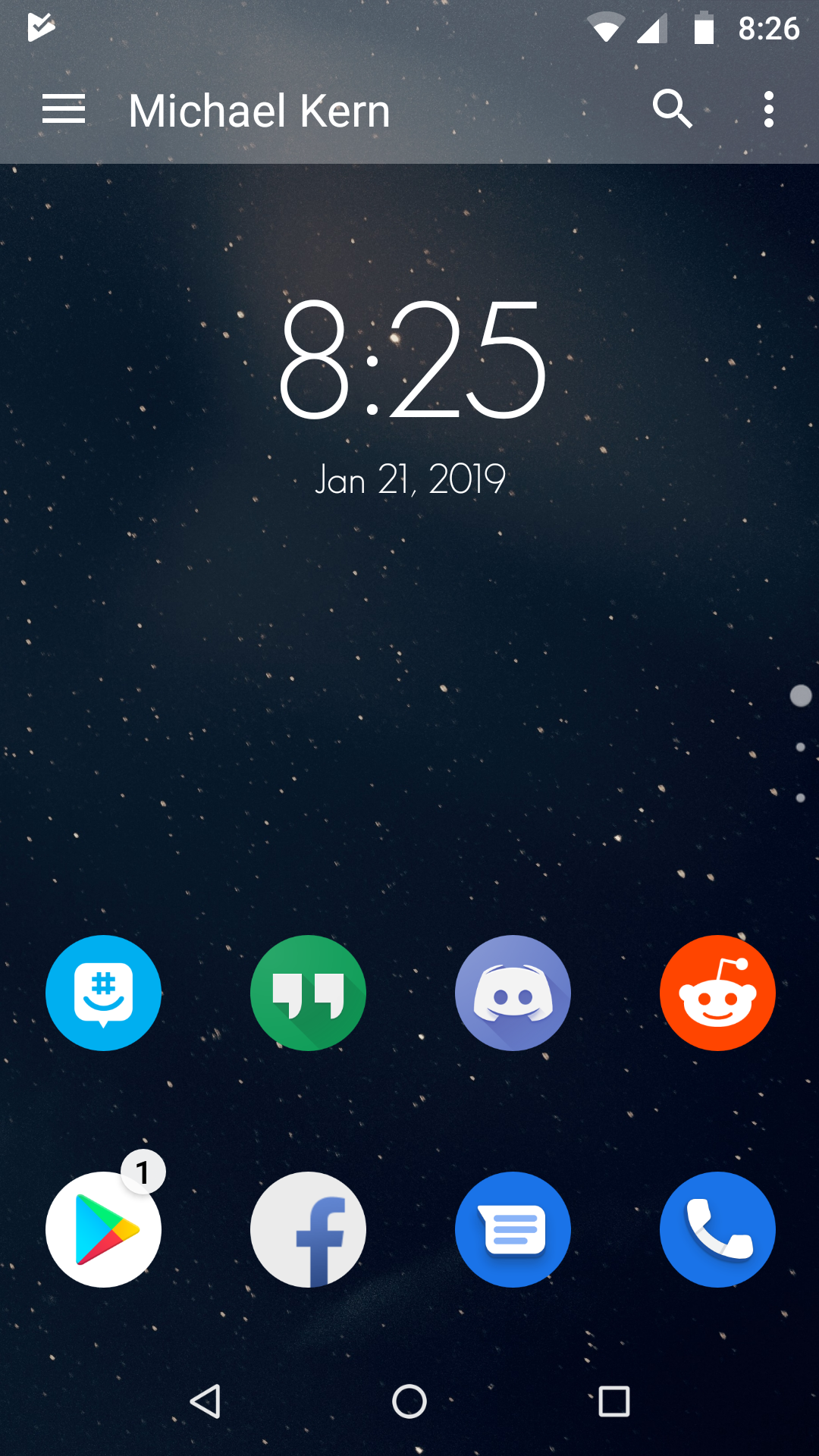Open the Phone dialer app
Screen dimensions: 819x1456
pyautogui.click(x=717, y=1229)
